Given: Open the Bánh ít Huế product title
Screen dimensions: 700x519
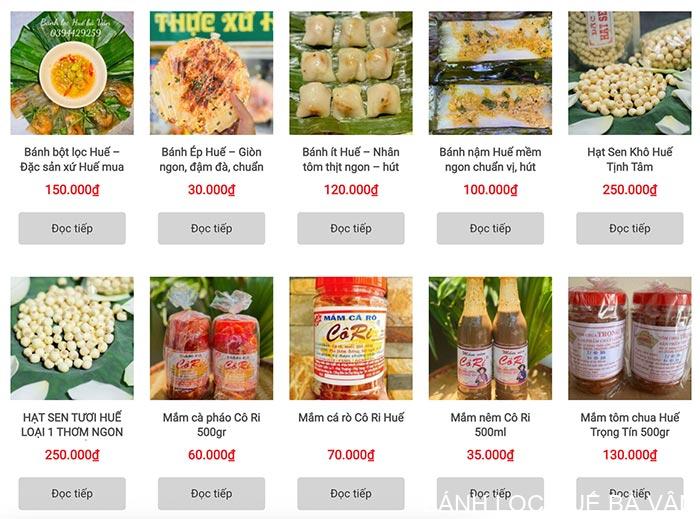Looking at the screenshot, I should (350, 159).
